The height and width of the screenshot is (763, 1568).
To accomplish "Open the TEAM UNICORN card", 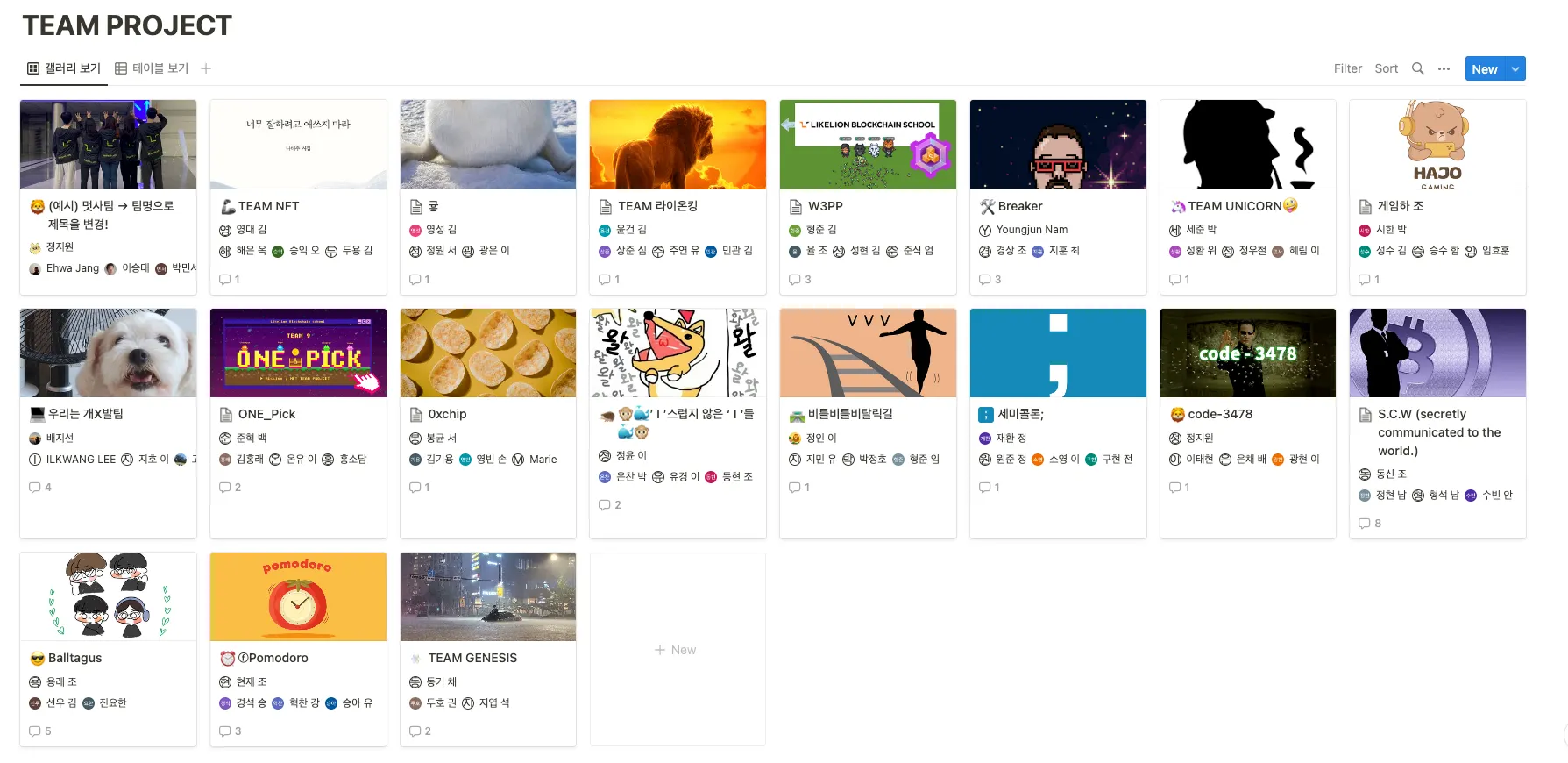I will (x=1234, y=206).
